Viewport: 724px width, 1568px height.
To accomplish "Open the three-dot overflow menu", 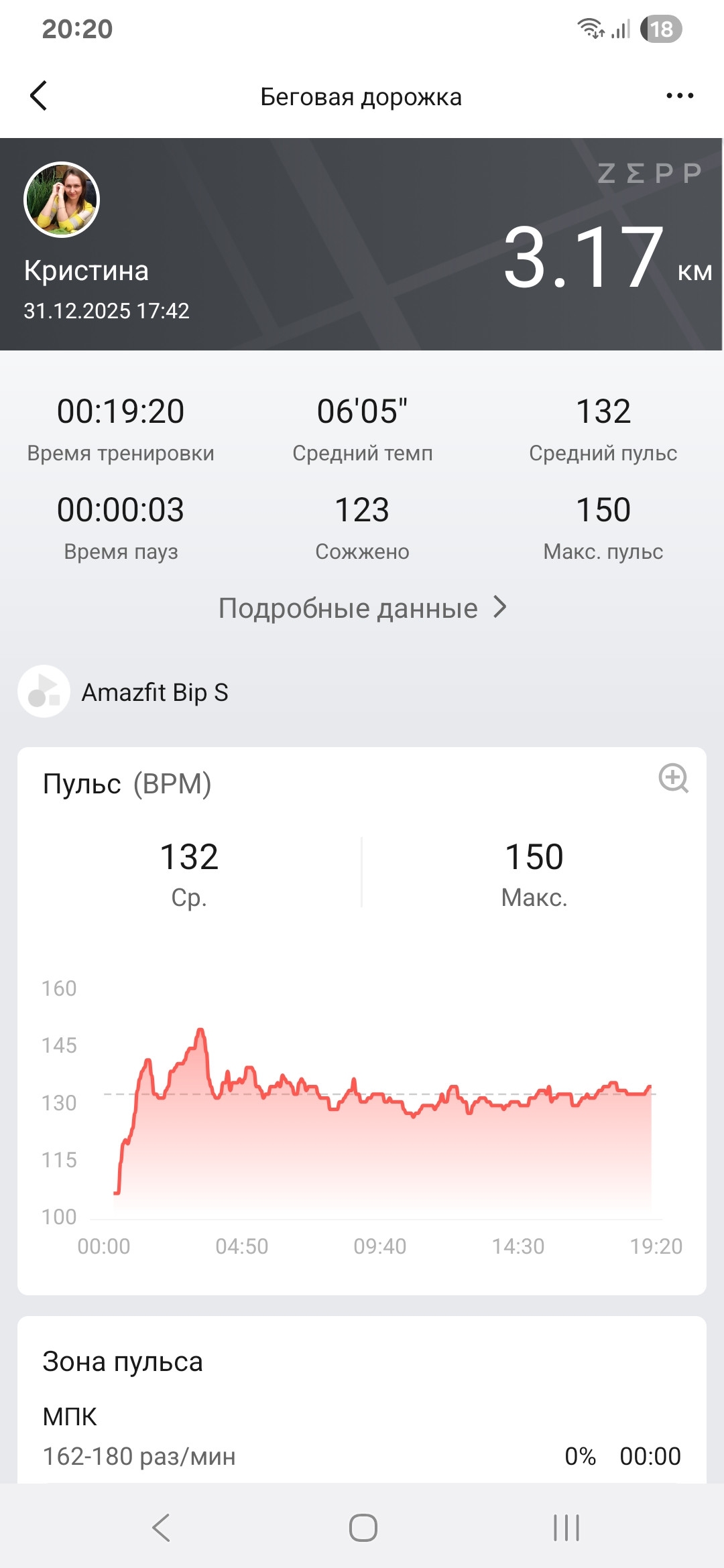I will (x=680, y=96).
